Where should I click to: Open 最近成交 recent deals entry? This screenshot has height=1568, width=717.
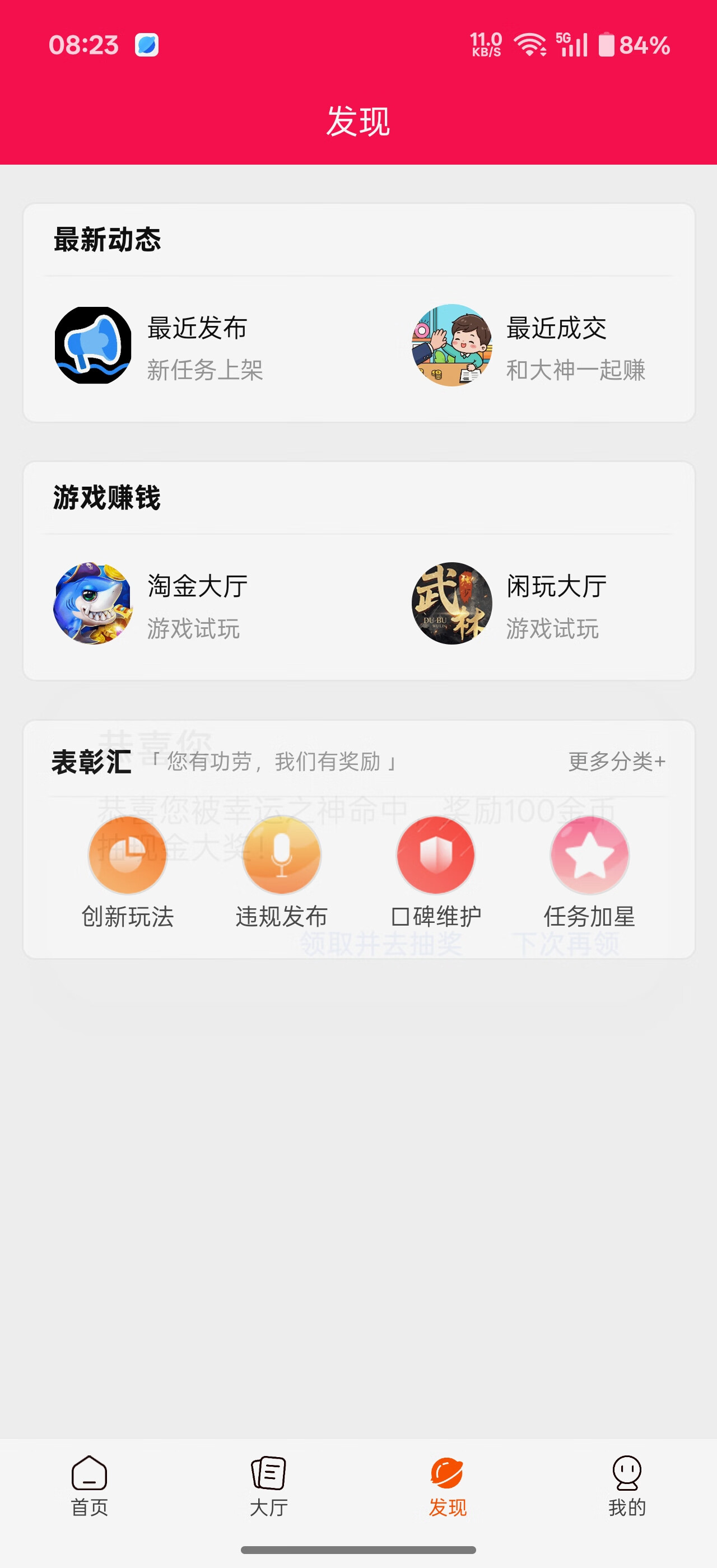tap(528, 346)
